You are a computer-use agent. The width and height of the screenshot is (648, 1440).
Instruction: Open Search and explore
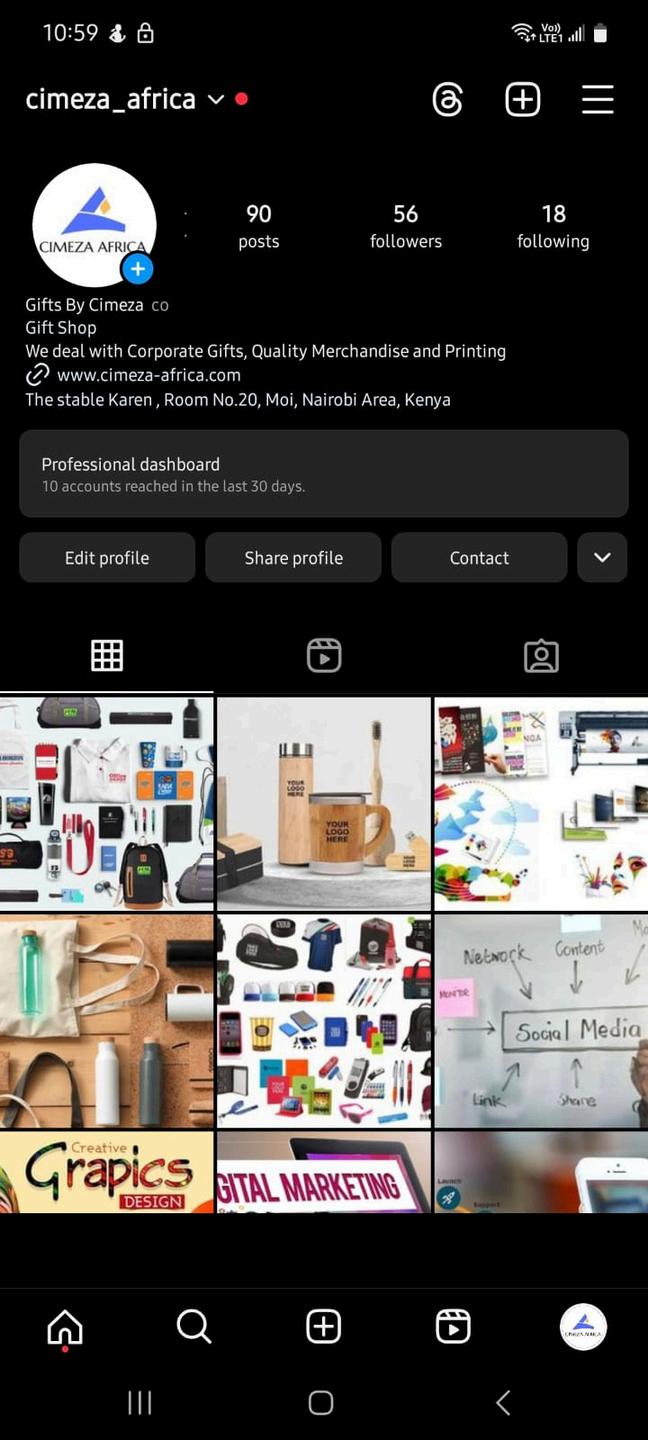194,1327
